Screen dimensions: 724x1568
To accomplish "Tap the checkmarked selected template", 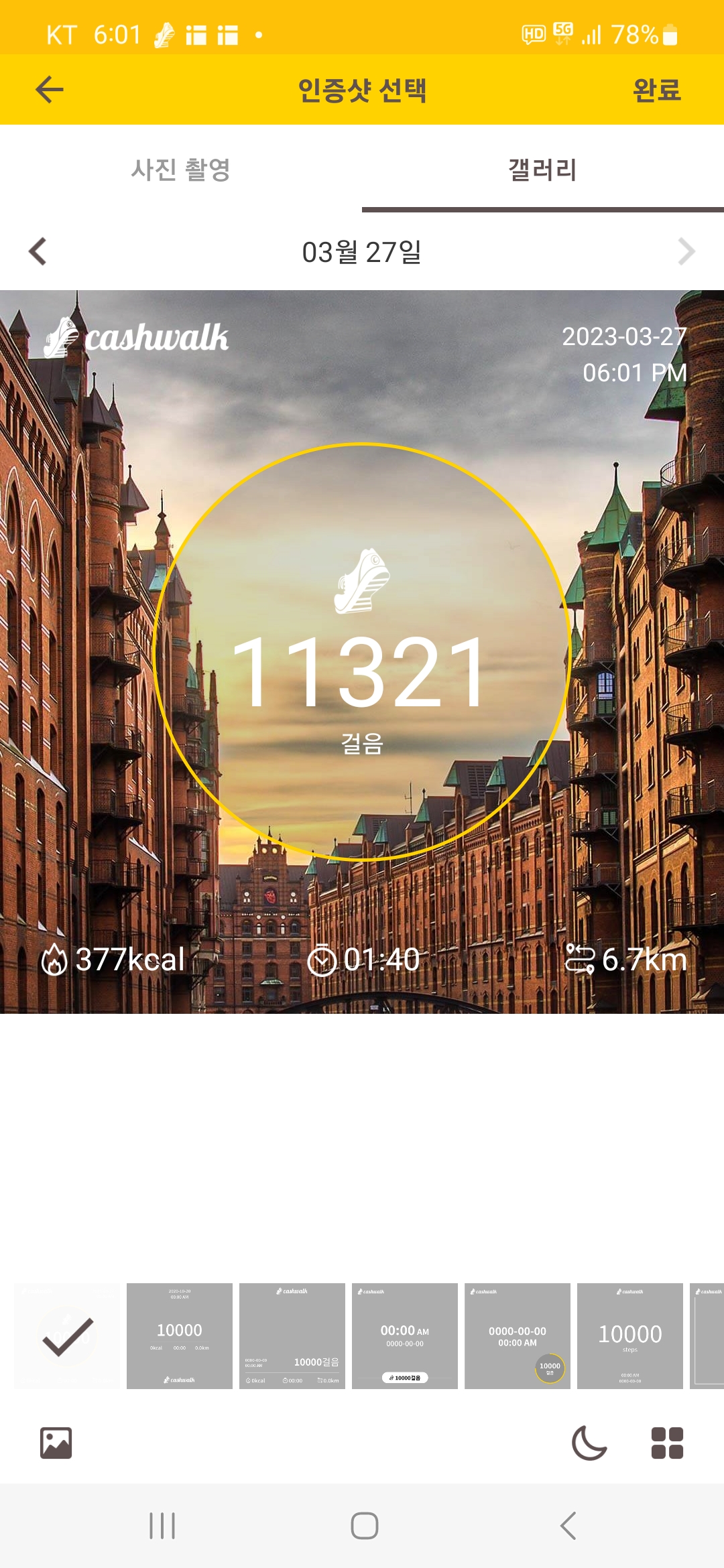I will click(x=67, y=1336).
